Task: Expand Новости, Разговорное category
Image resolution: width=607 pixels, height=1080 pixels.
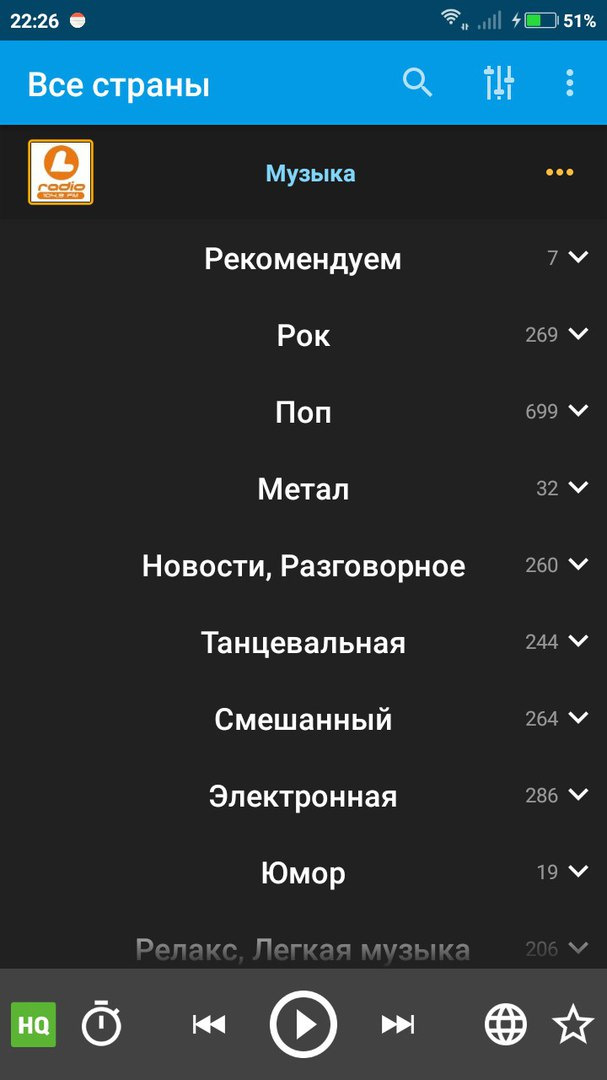Action: click(x=578, y=565)
